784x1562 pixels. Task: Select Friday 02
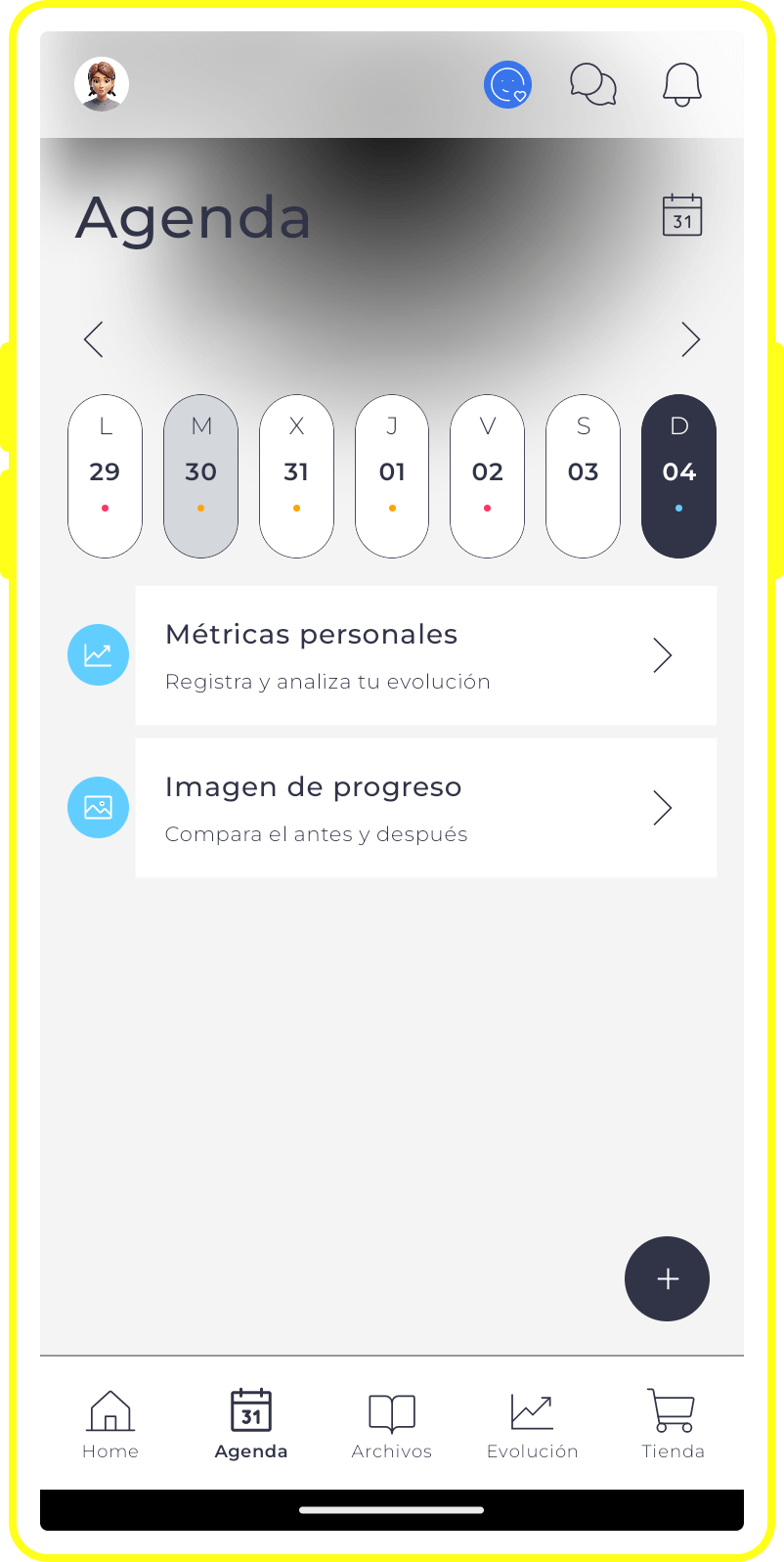tap(487, 476)
